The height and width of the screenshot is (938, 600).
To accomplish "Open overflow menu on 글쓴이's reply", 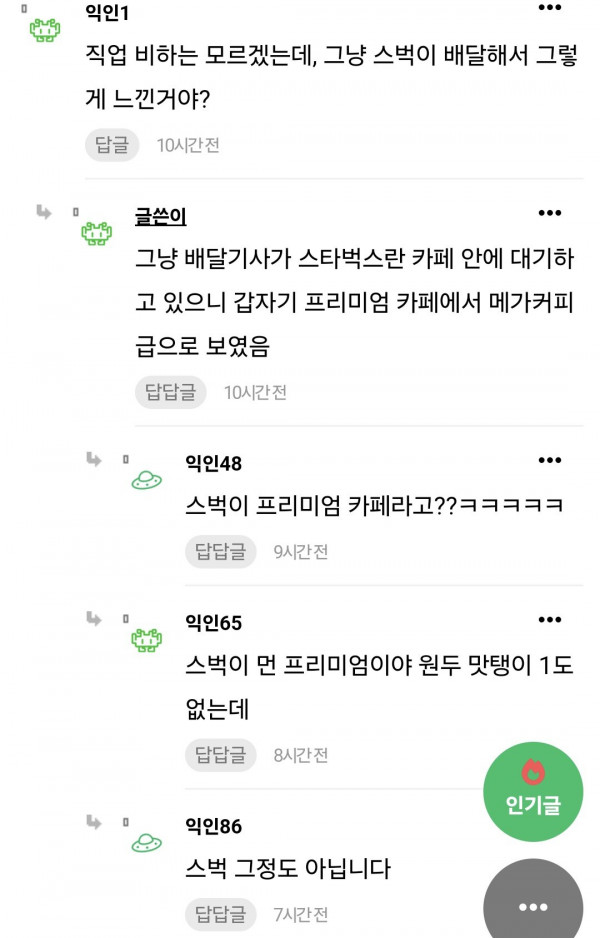I will pyautogui.click(x=550, y=213).
